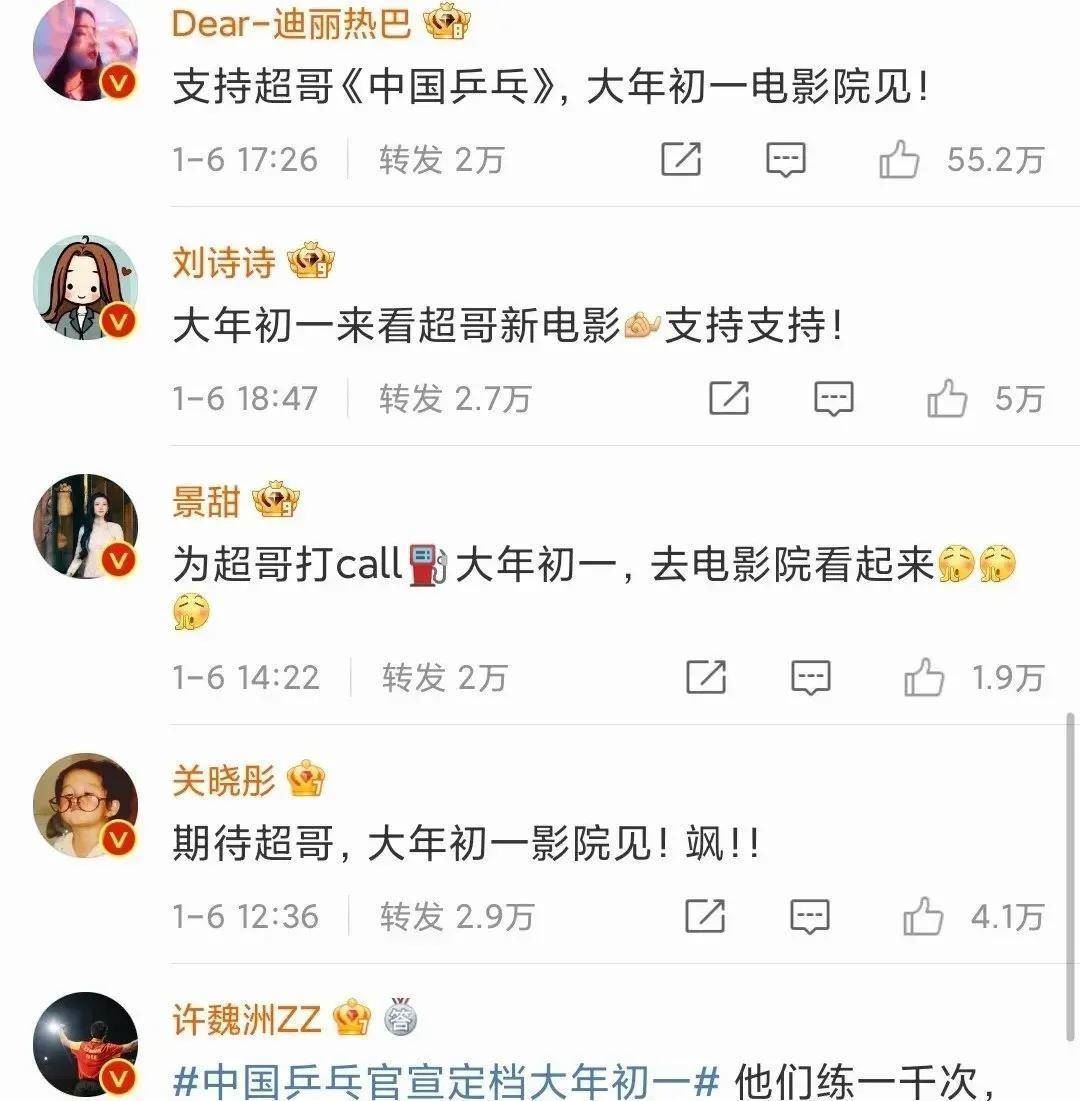Viewport: 1080px width, 1101px height.
Task: Open the #中国乒乓官宣定档大年初一# hashtag
Action: click(447, 1081)
